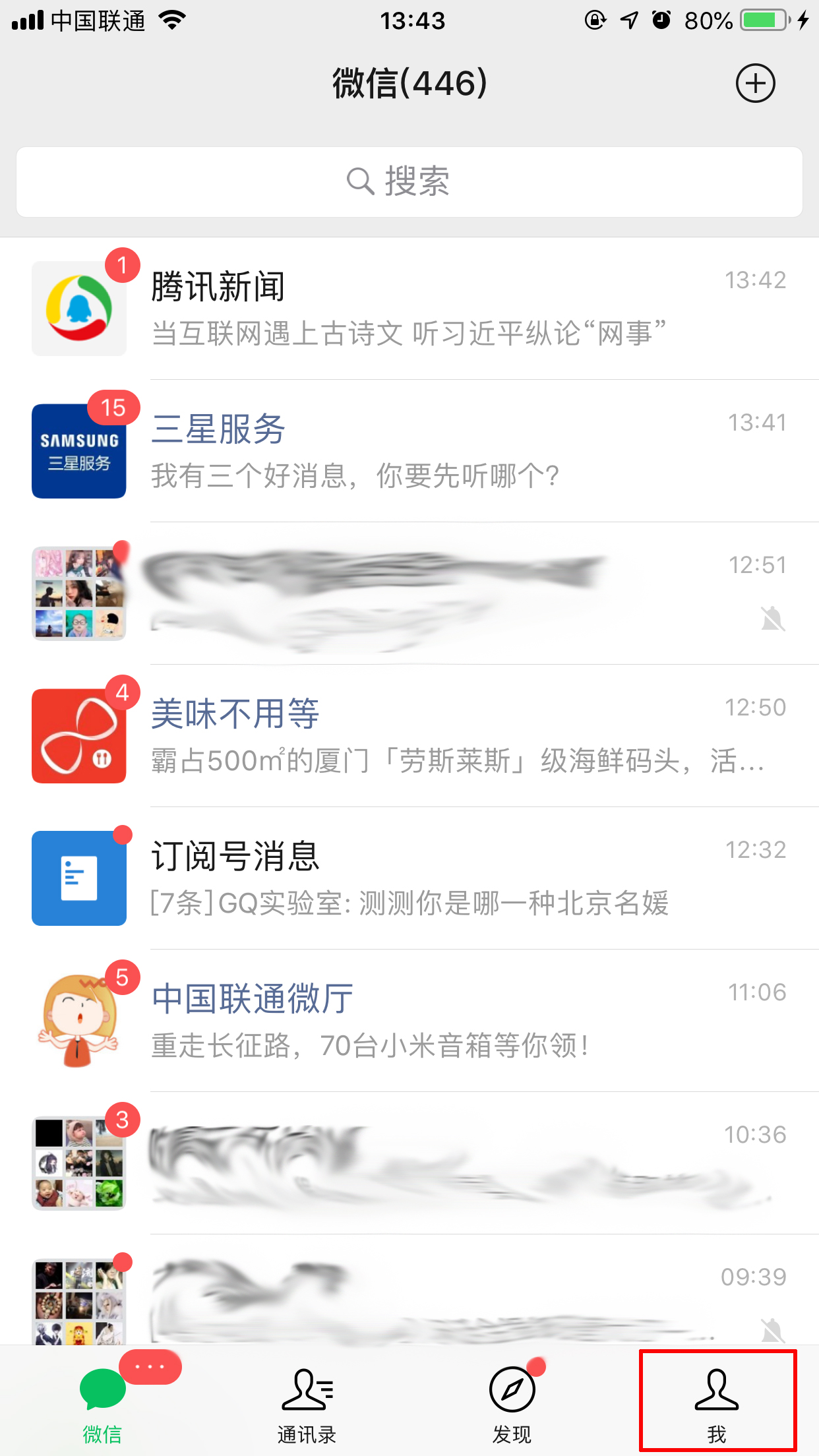Image resolution: width=819 pixels, height=1456 pixels.
Task: Tap the search 搜索 bar
Action: click(409, 181)
